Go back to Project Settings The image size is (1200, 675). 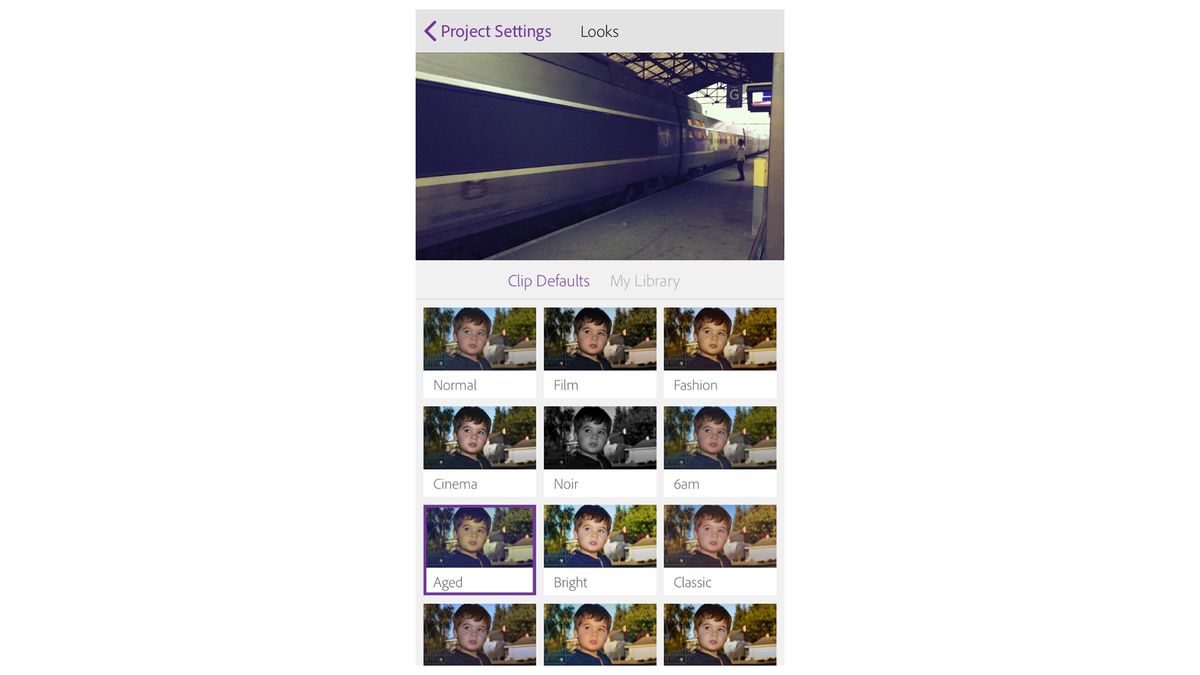point(488,31)
